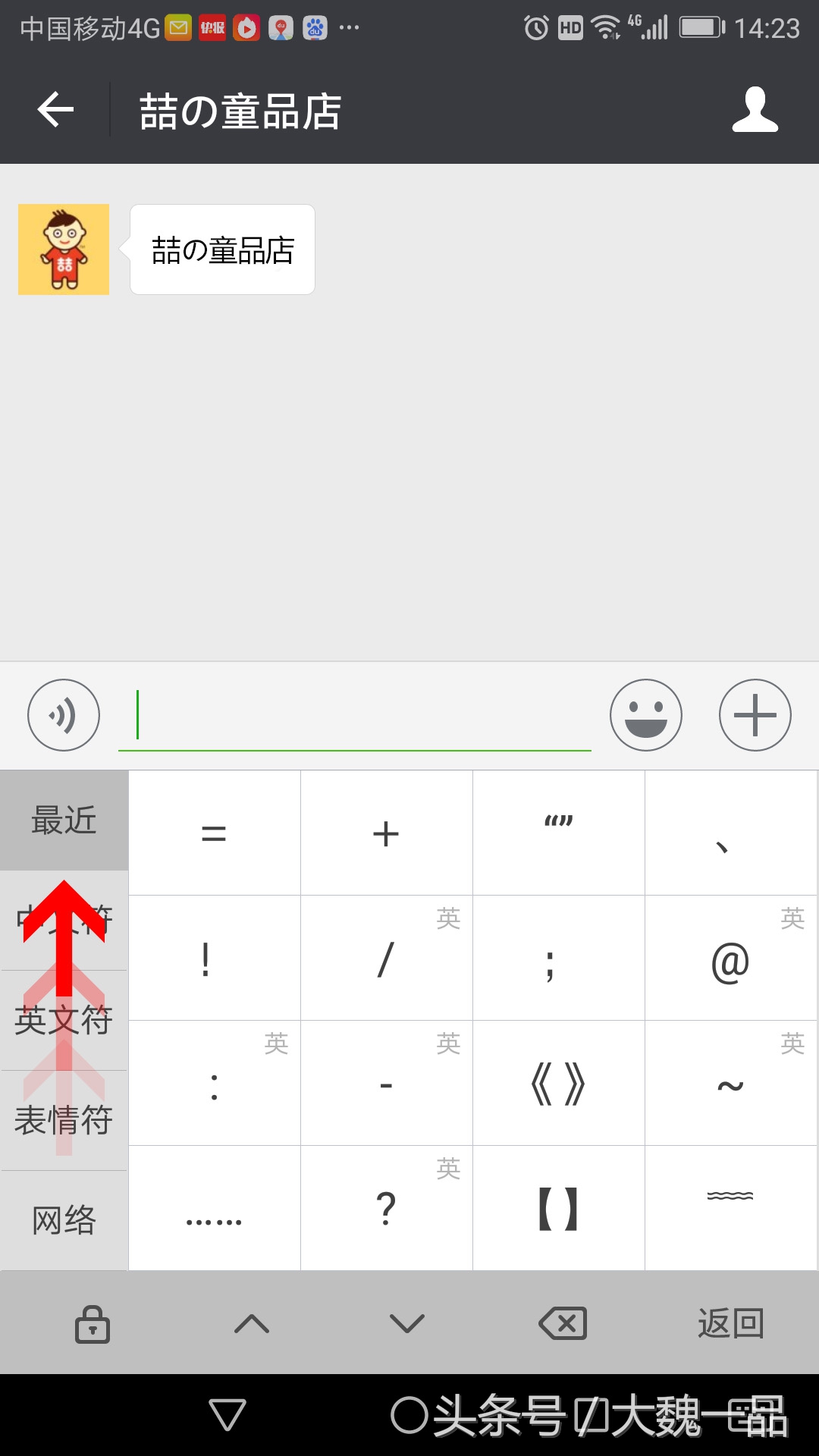This screenshot has width=819, height=1456.
Task: Insert the 《》 bracket symbol
Action: coord(558,1083)
